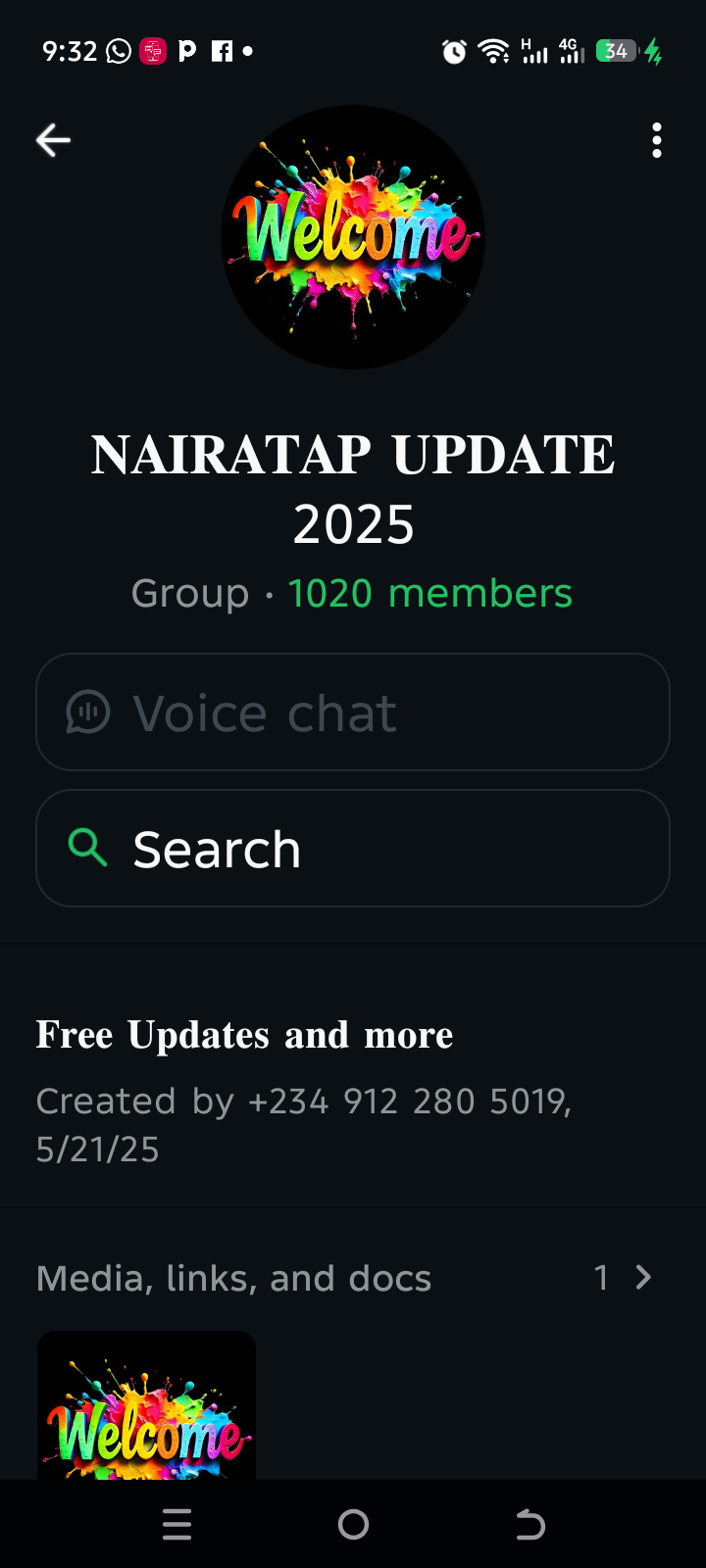Tap the system home button
Viewport: 706px width, 1568px height.
click(353, 1524)
